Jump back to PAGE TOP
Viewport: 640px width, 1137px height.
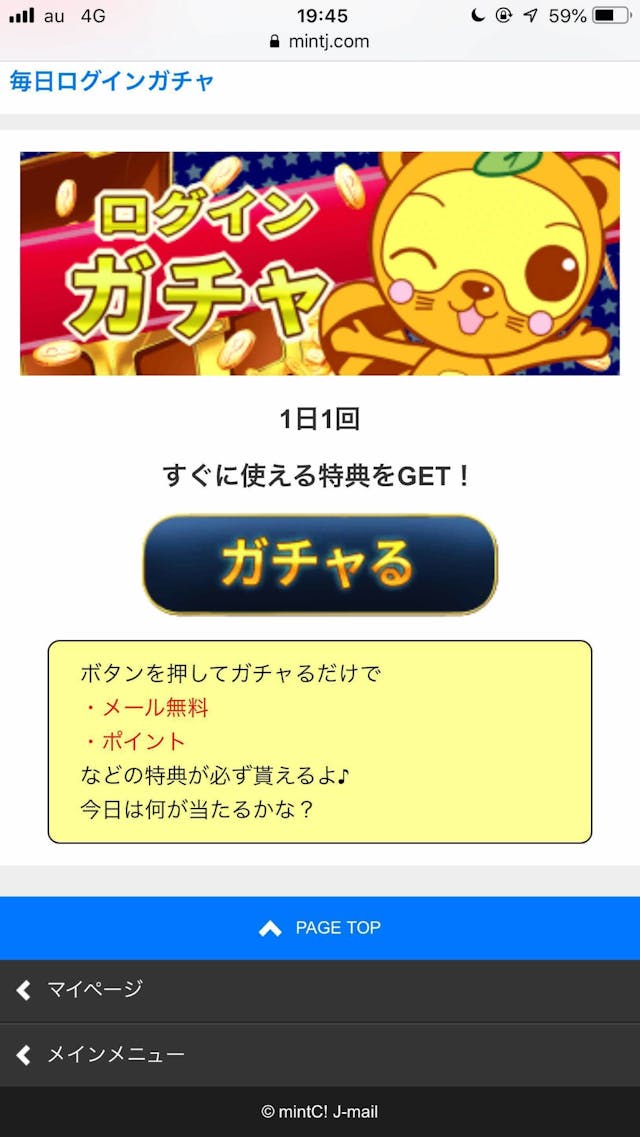[x=320, y=928]
